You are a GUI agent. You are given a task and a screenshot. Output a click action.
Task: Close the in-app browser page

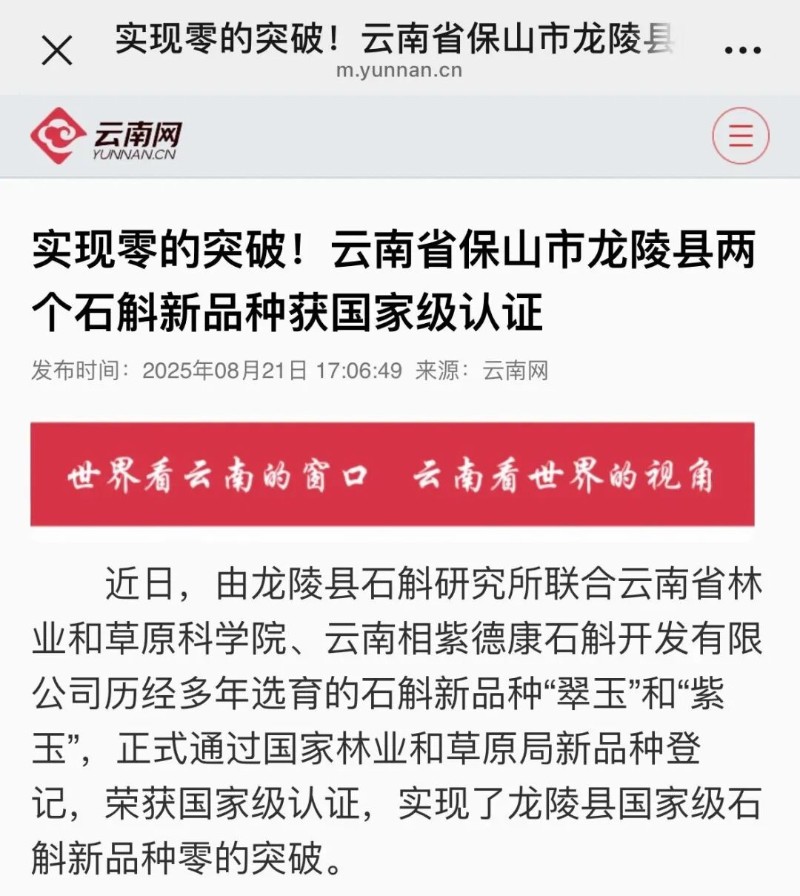[x=57, y=50]
